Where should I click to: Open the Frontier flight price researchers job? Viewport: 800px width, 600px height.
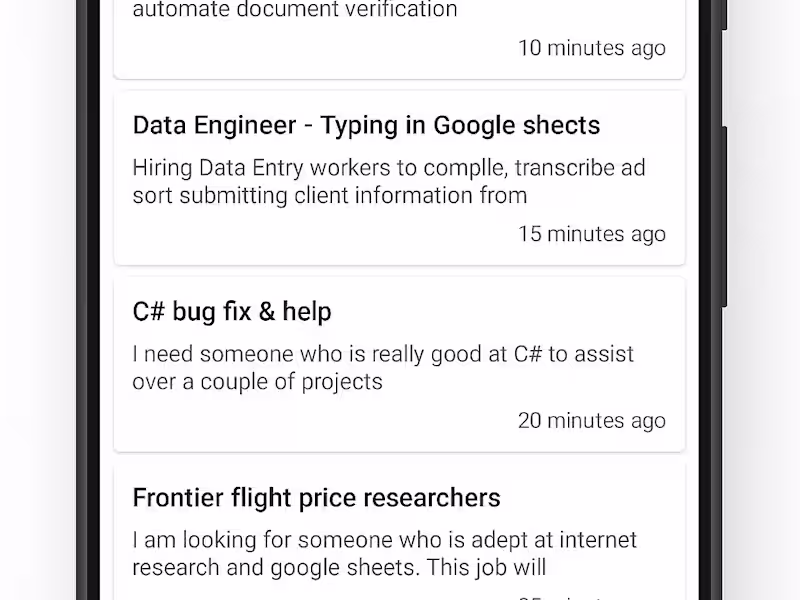(398, 530)
